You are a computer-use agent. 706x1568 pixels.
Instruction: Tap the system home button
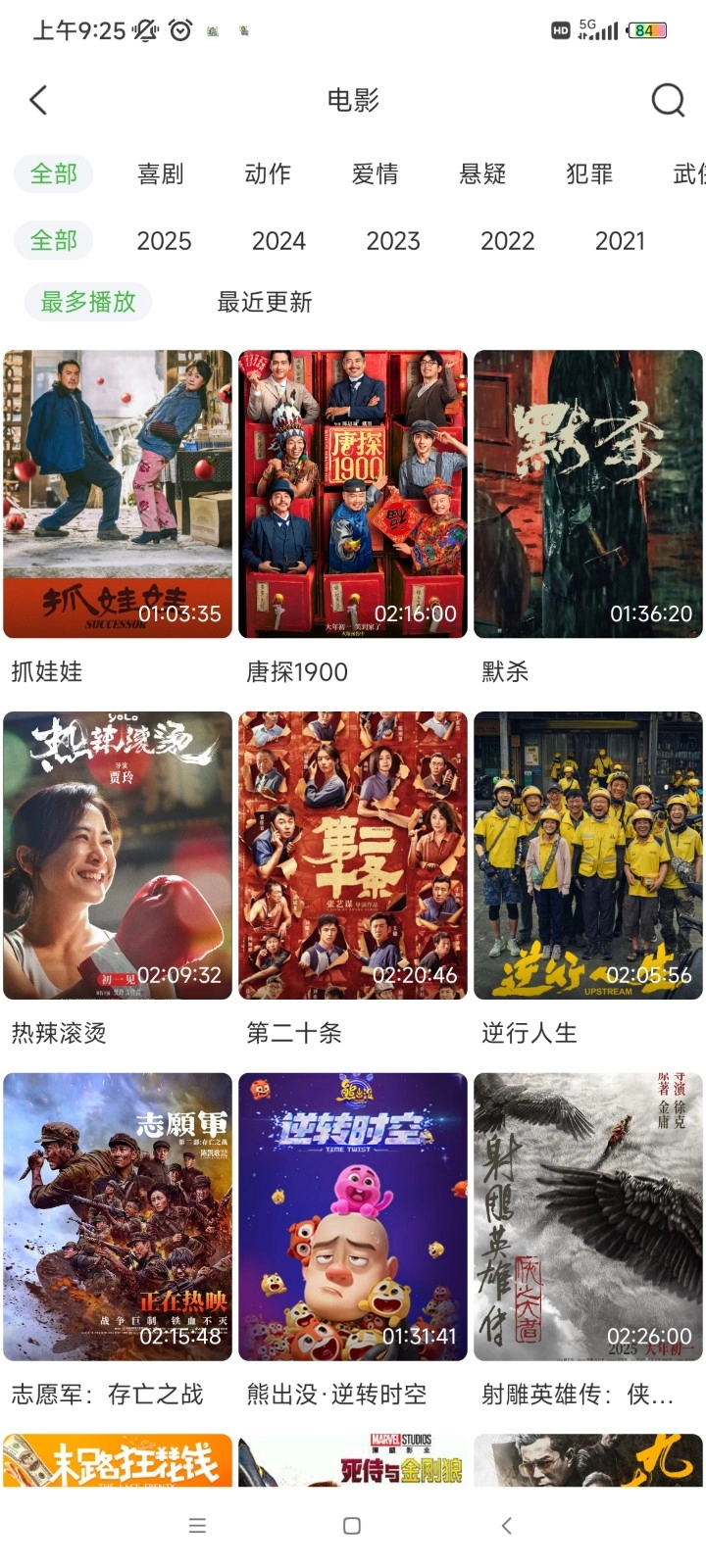352,1526
